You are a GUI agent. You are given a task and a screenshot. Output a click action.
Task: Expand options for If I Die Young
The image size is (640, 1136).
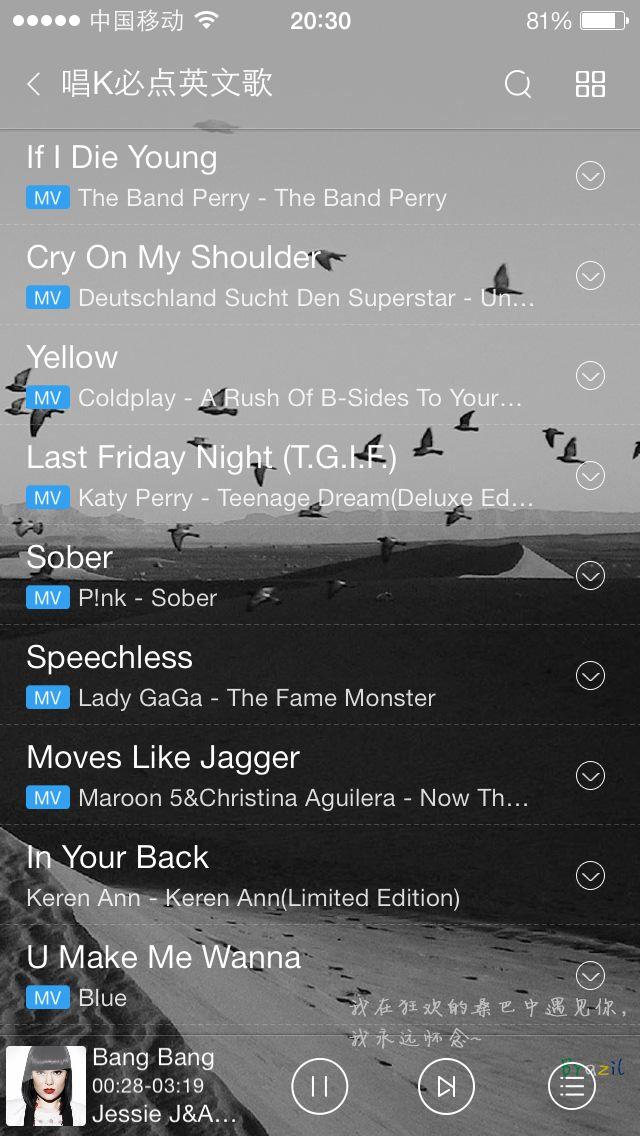[590, 175]
